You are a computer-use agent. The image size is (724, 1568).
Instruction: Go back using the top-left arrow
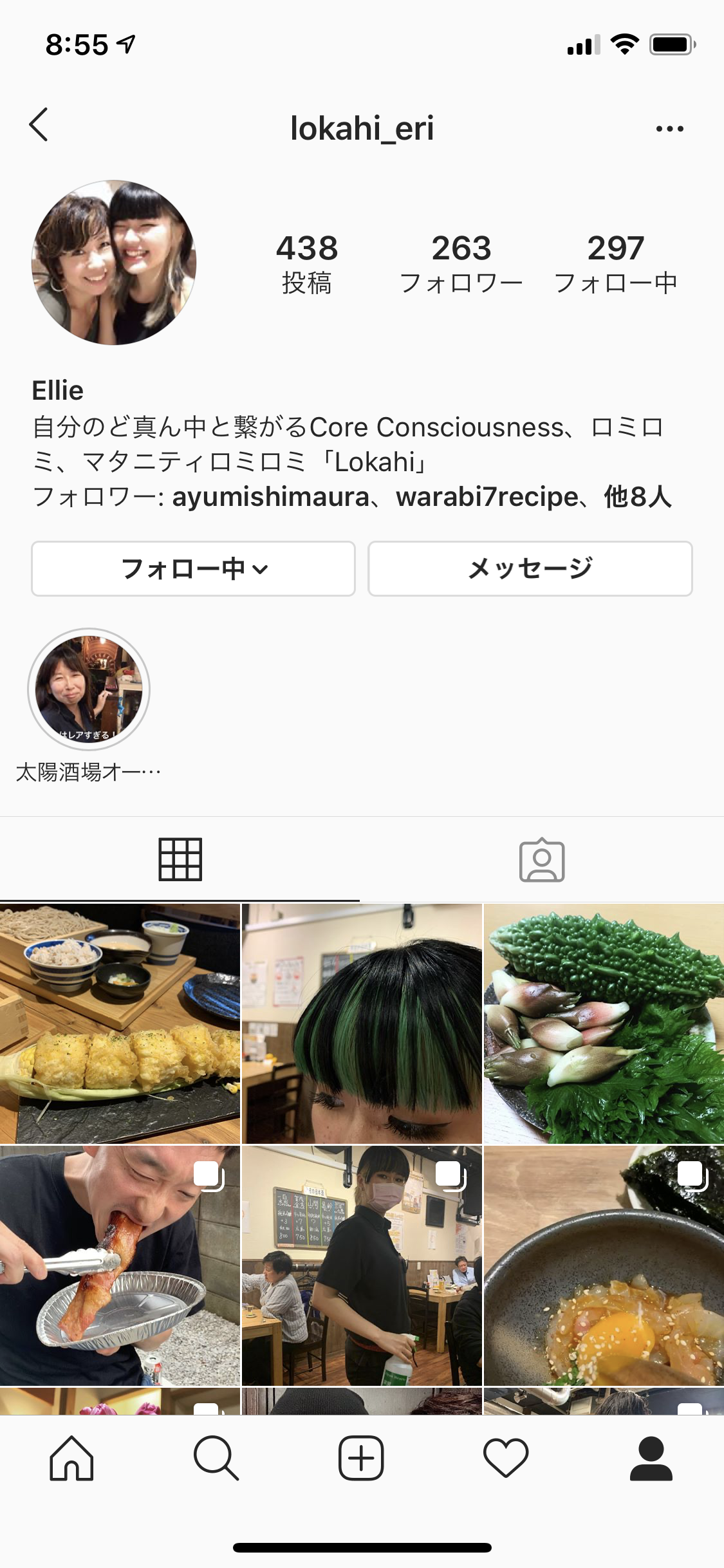(x=39, y=125)
